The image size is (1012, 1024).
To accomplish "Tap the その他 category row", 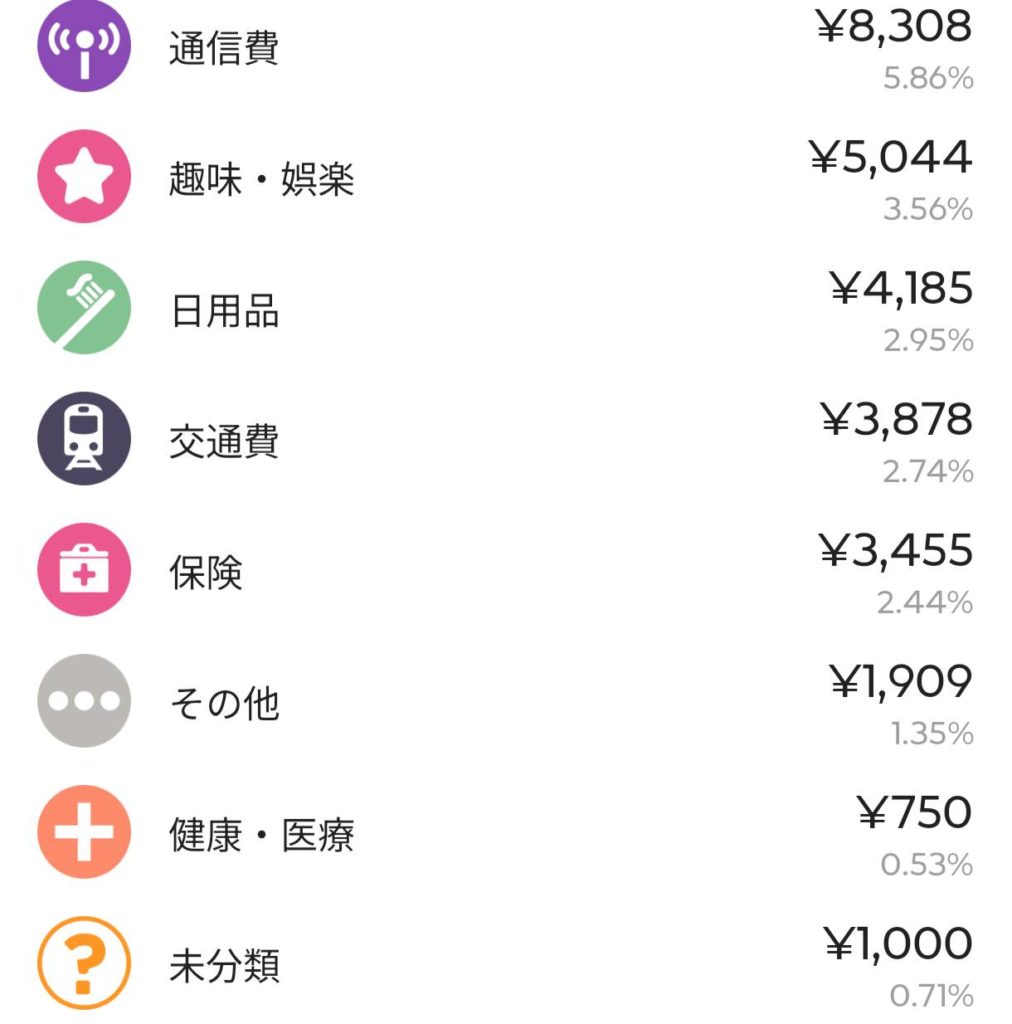I will [224, 704].
